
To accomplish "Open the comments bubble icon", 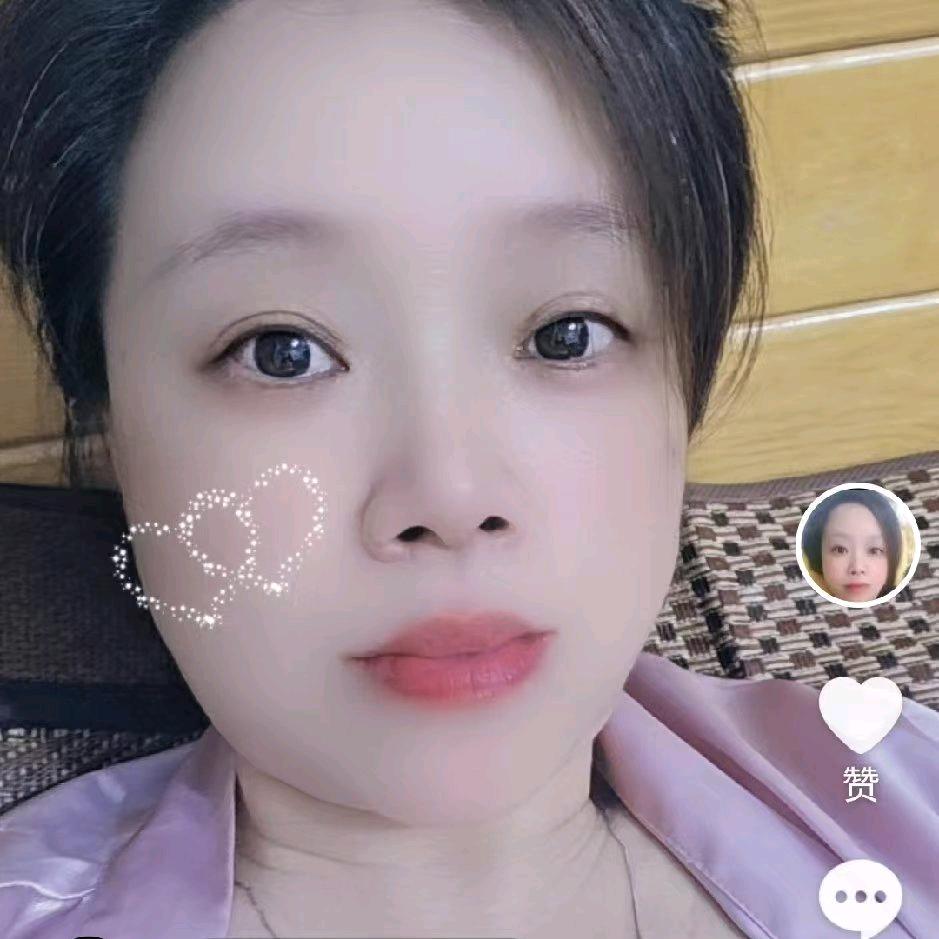I will coord(860,897).
